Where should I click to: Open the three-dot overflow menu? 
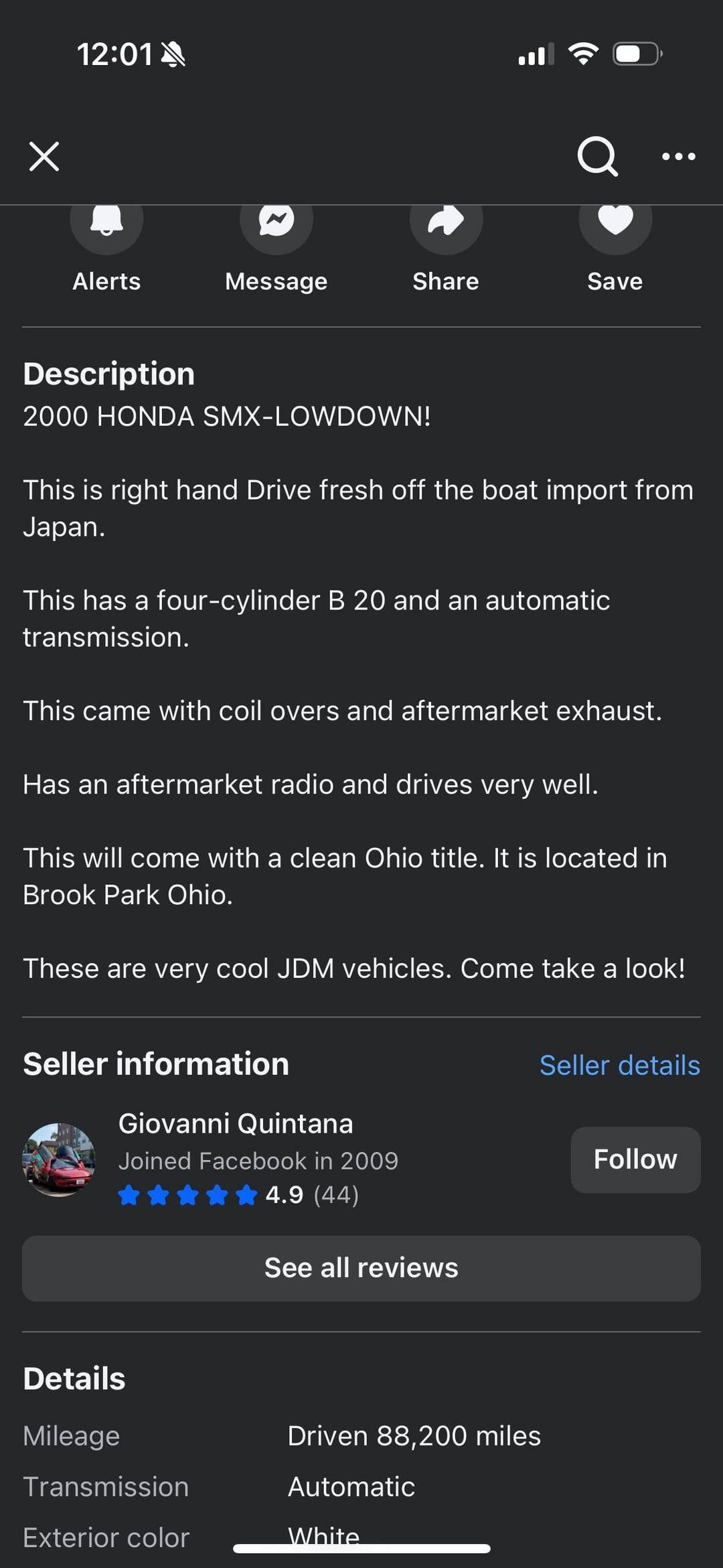tap(678, 157)
